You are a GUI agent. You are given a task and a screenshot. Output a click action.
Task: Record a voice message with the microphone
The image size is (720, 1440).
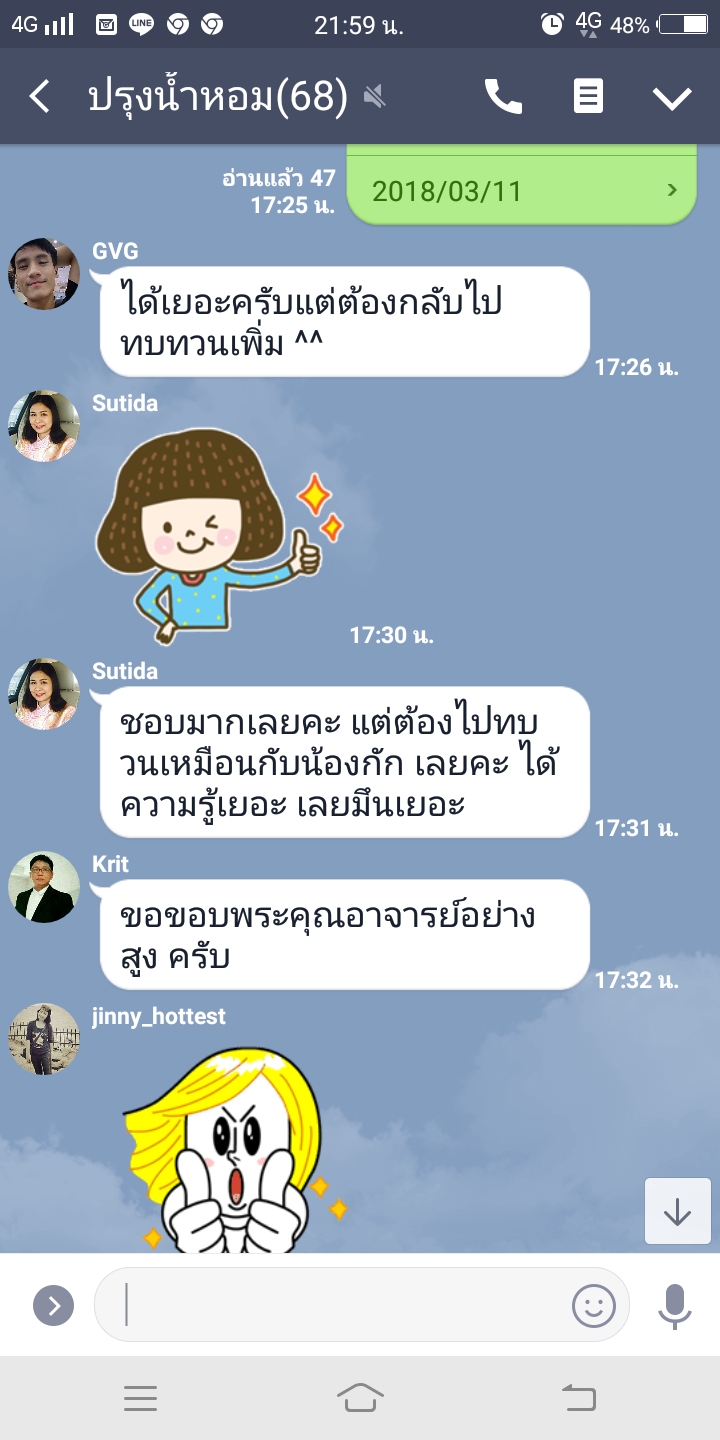tap(675, 1305)
